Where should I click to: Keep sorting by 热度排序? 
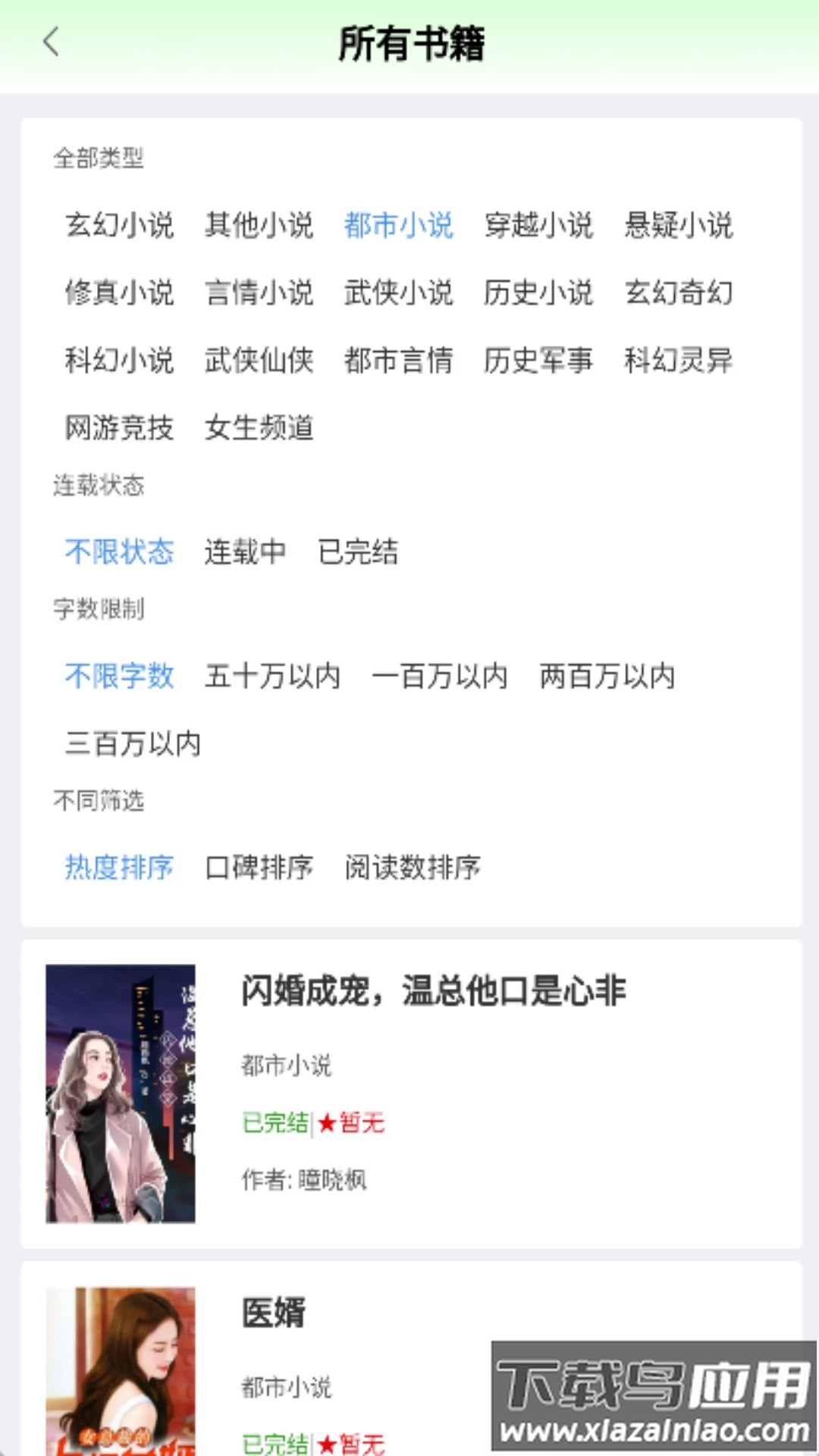118,868
